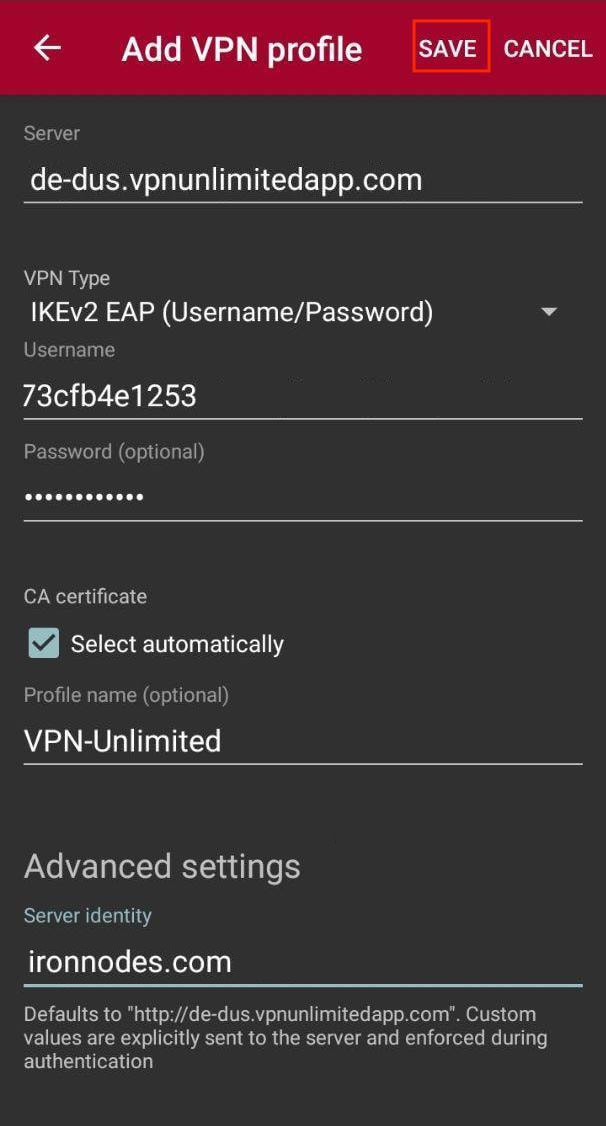Save the VPN profile
Screen dimensions: 606x1126
click(x=448, y=48)
